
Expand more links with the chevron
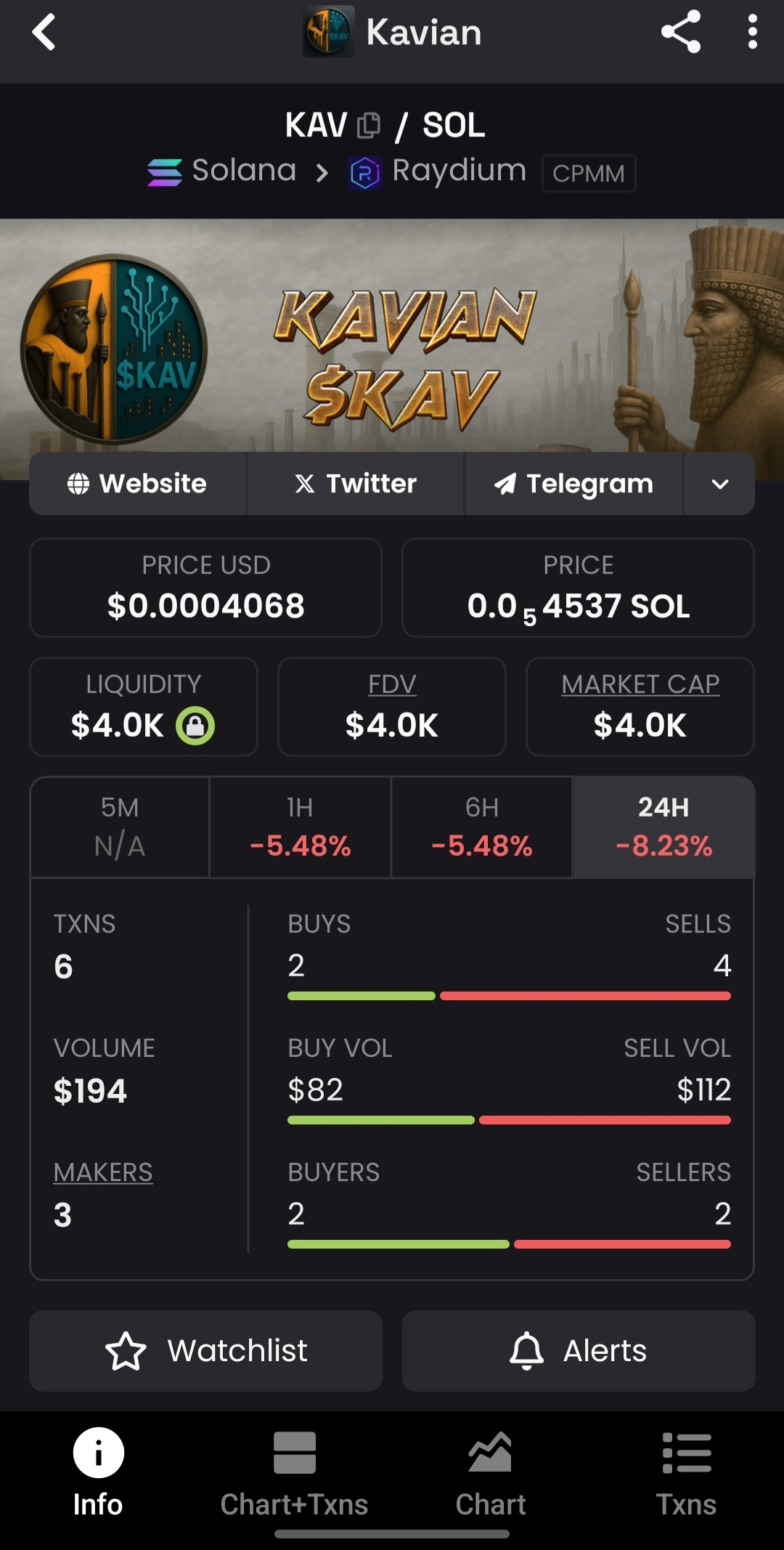coord(719,484)
